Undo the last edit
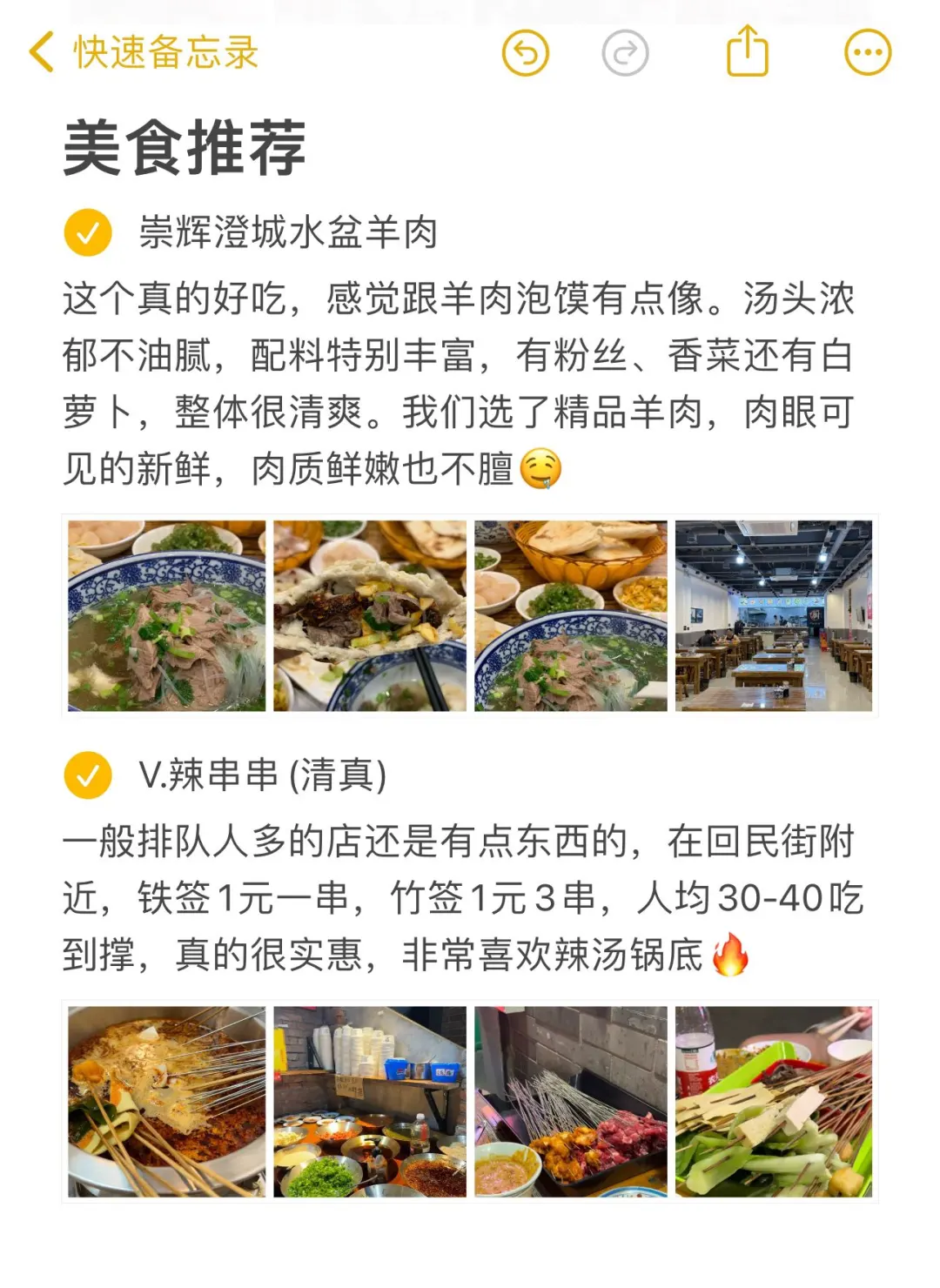 (526, 53)
